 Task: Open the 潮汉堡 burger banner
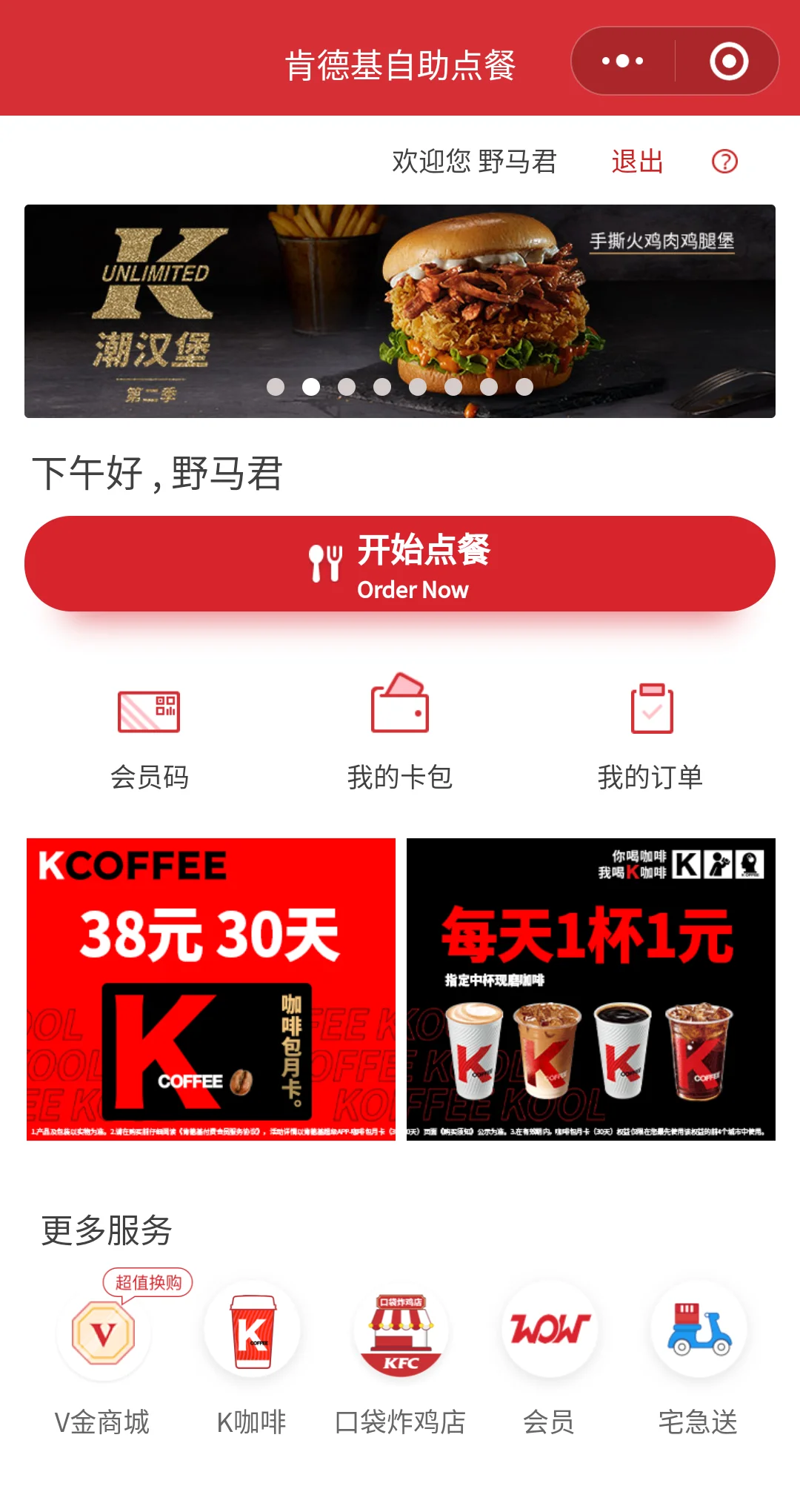(400, 311)
